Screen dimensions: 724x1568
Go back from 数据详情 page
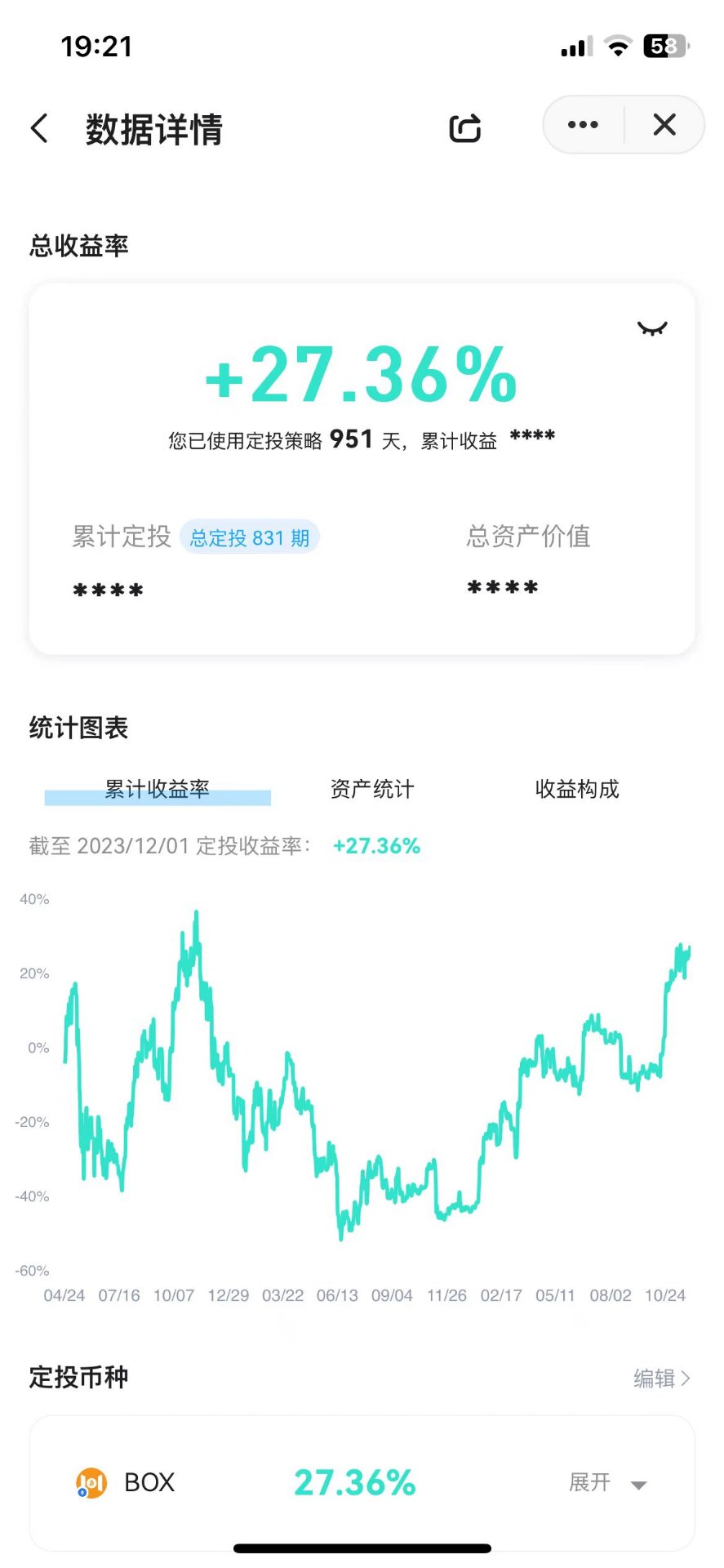pyautogui.click(x=39, y=128)
